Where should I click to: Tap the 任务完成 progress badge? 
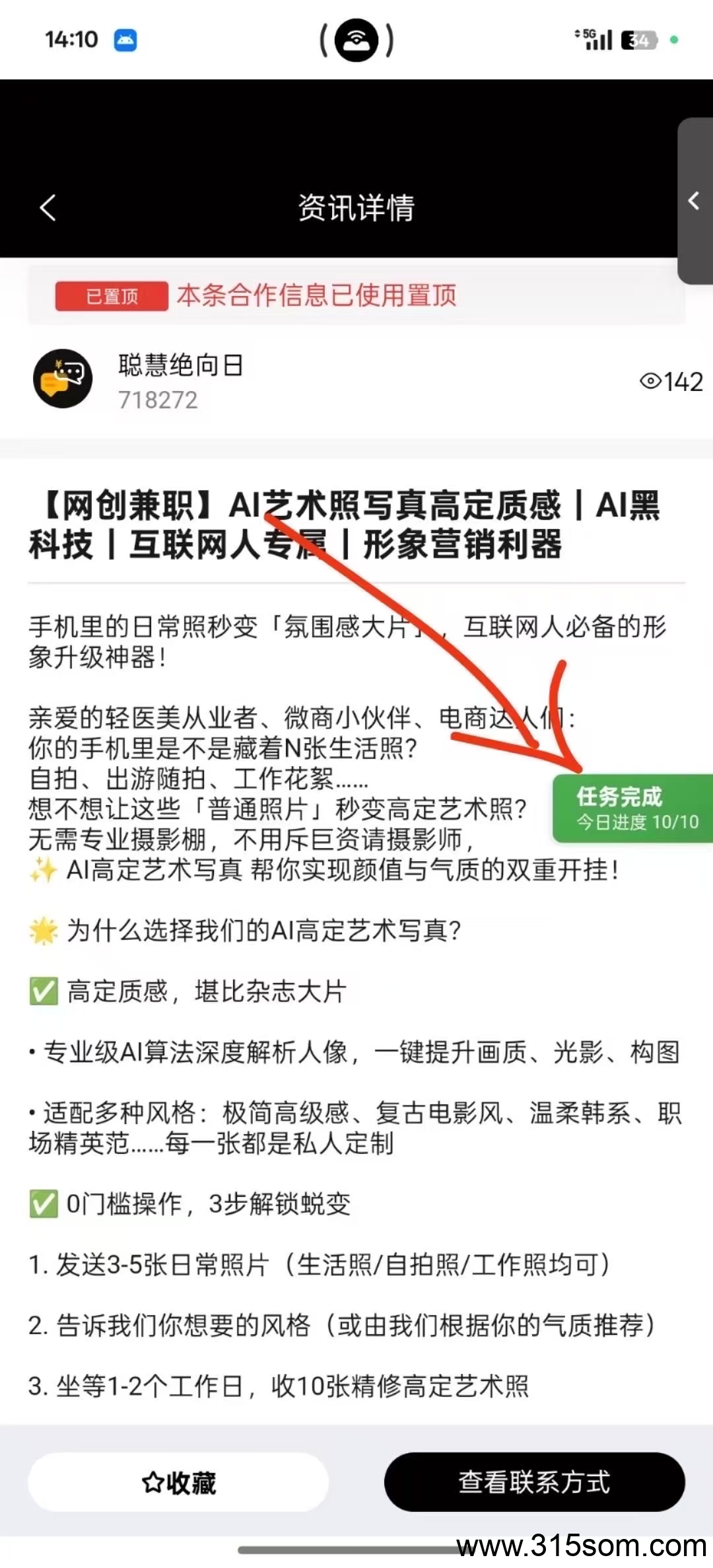(x=633, y=808)
